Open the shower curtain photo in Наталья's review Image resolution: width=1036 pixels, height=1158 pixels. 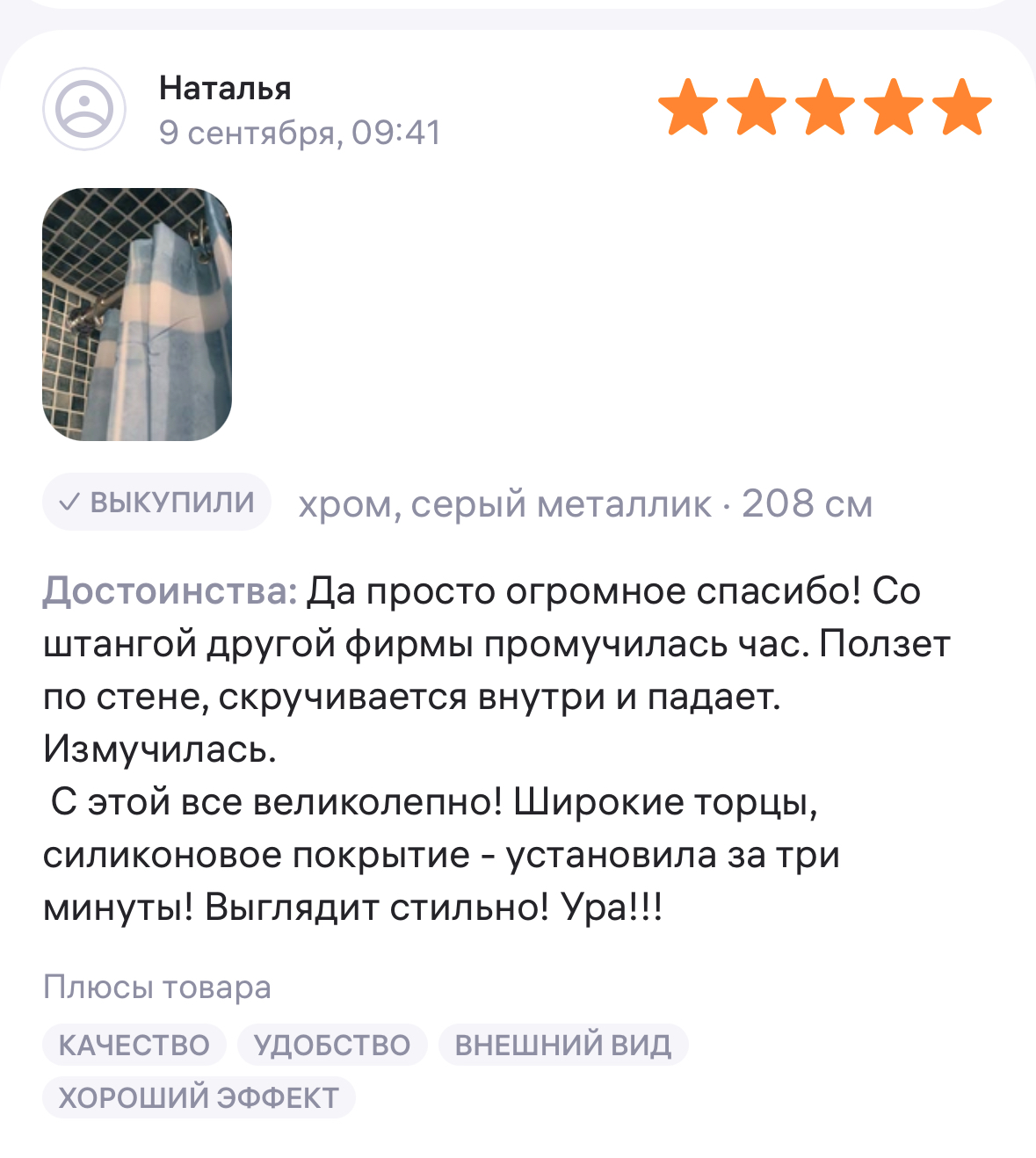coord(137,315)
